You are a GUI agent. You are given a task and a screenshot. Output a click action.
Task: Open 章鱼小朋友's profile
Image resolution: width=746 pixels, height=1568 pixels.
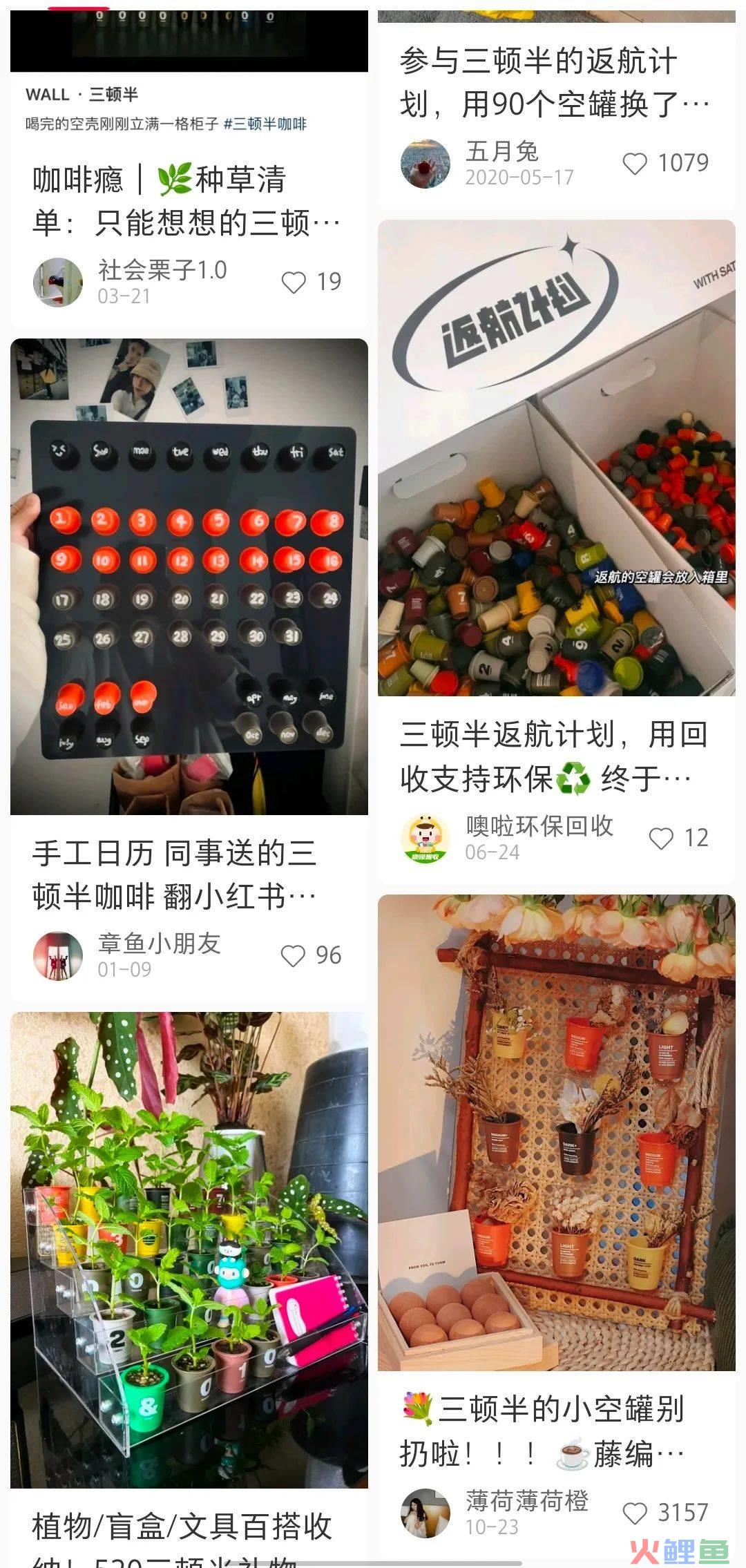click(58, 956)
